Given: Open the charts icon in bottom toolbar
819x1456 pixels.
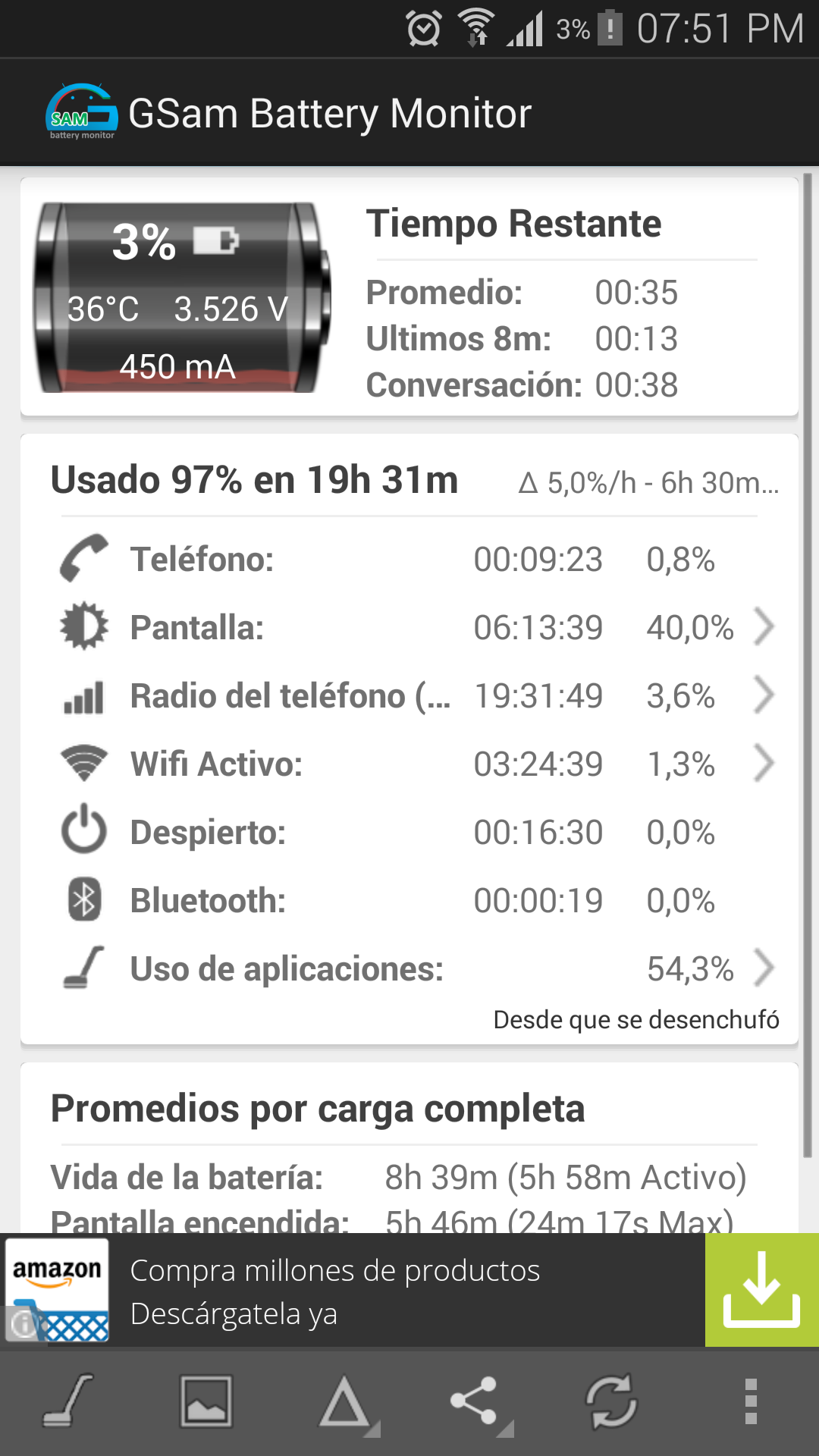Looking at the screenshot, I should [206, 1401].
